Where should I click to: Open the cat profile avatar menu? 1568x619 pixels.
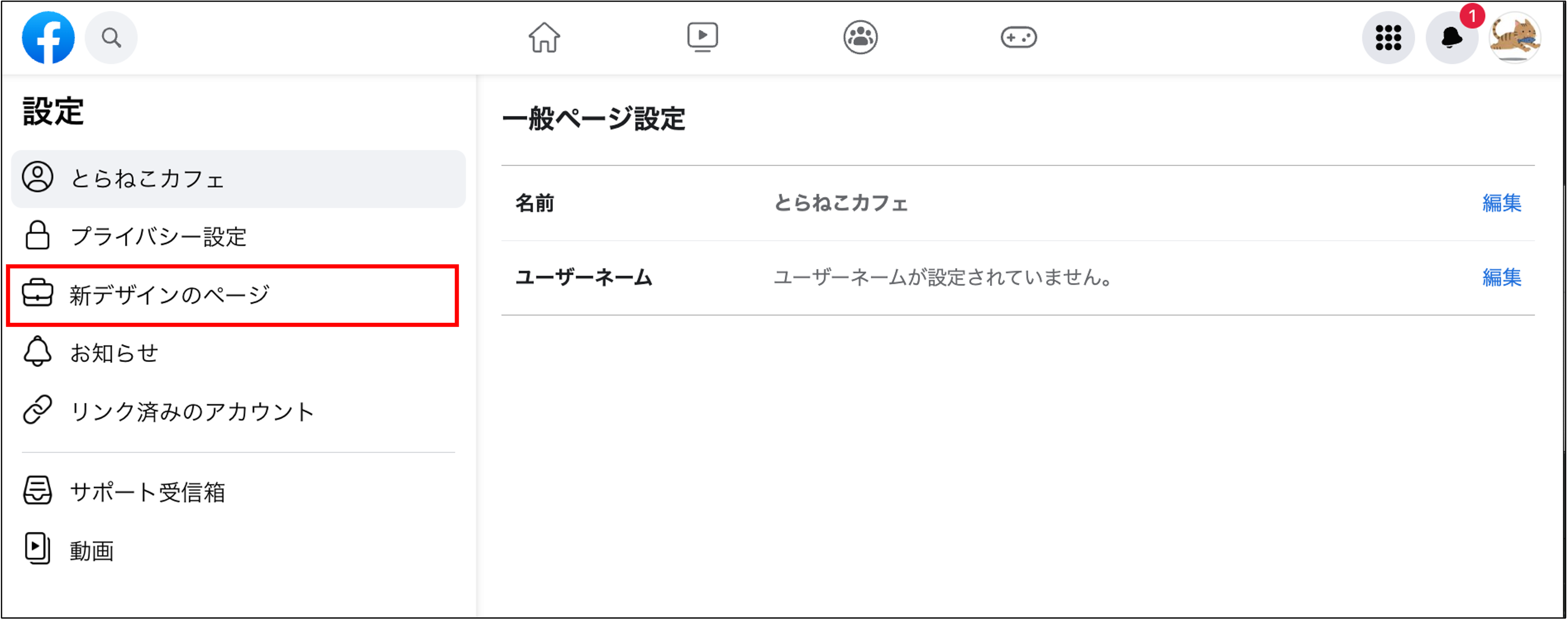point(1514,38)
